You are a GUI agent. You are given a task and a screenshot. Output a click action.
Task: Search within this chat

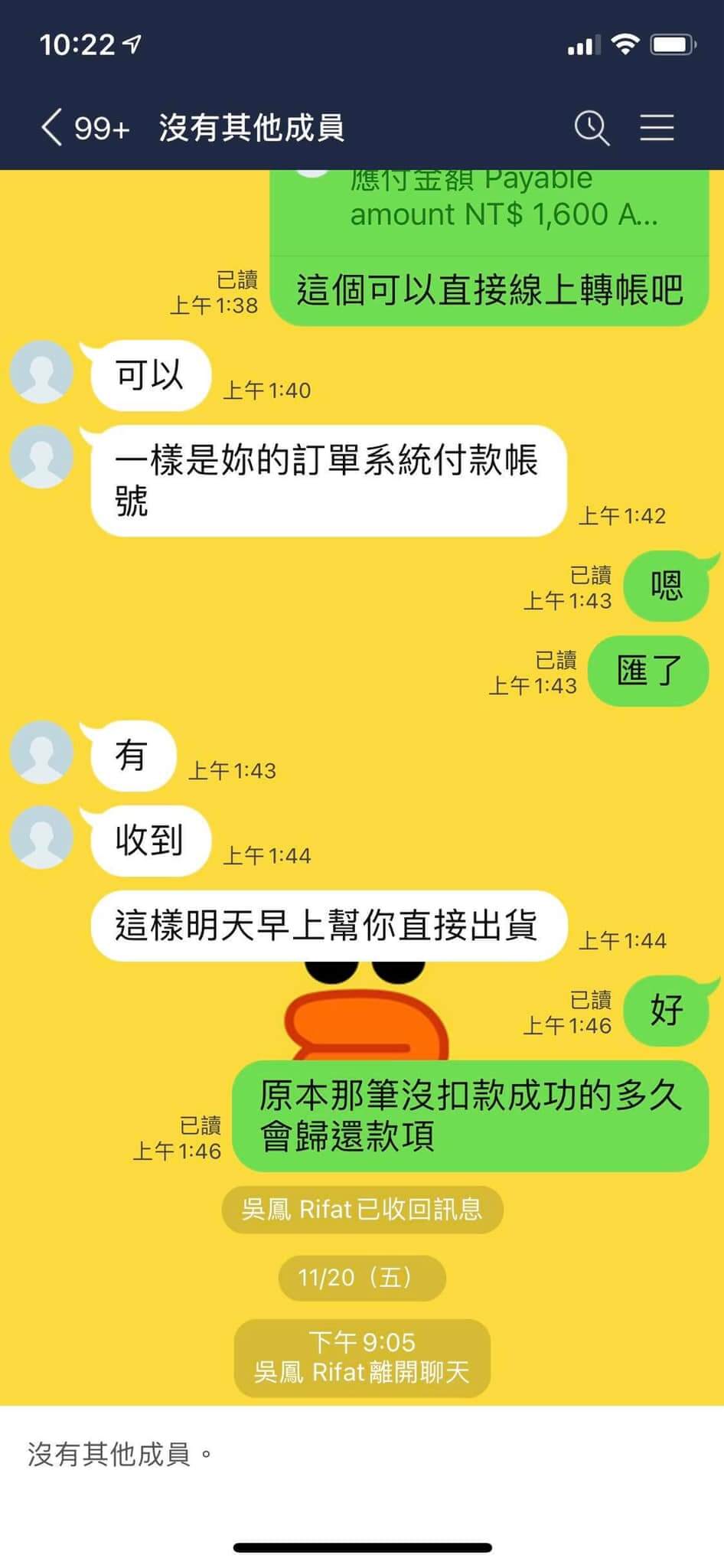pos(592,127)
